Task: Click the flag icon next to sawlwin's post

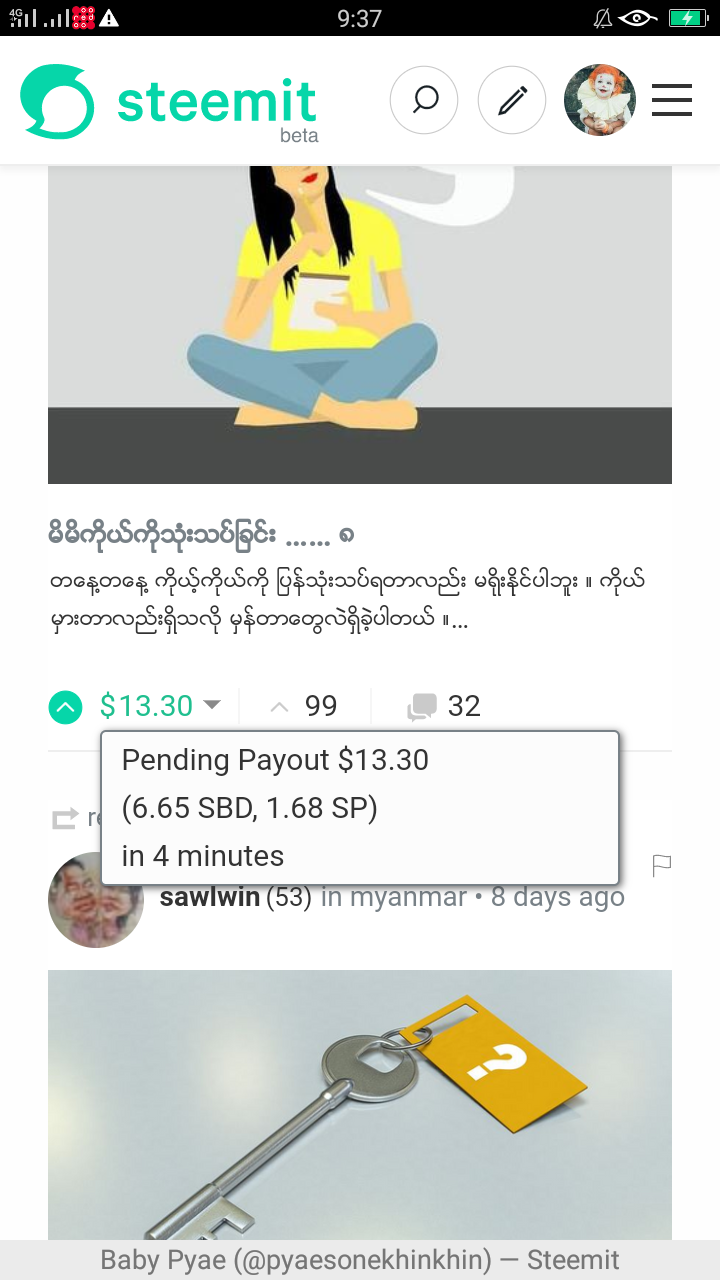Action: coord(663,867)
